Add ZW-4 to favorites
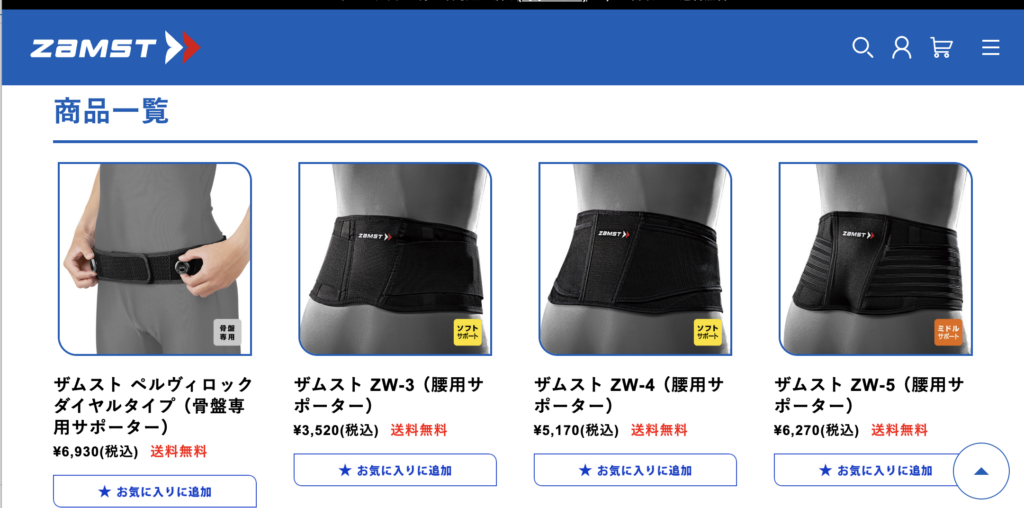The height and width of the screenshot is (508, 1024). 635,470
